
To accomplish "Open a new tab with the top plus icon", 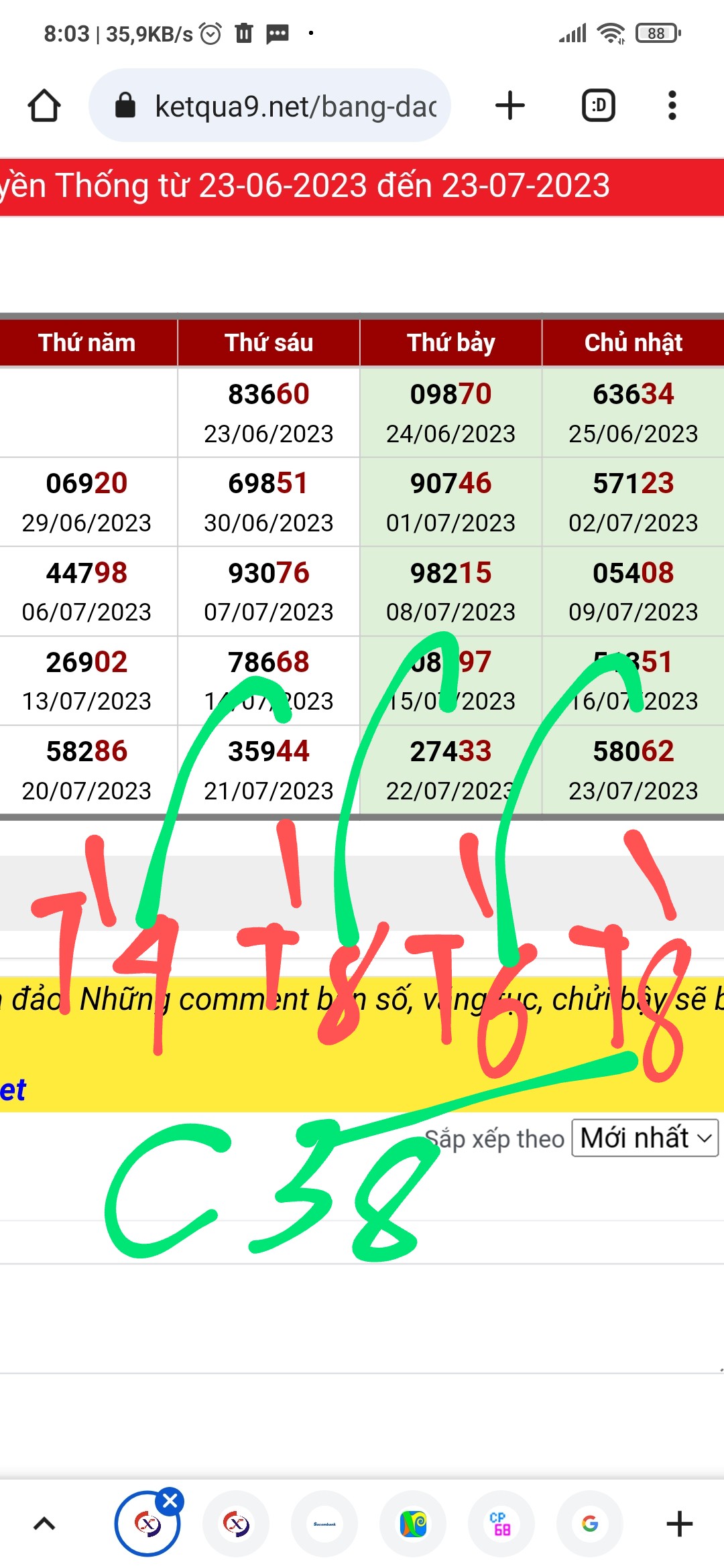I will [x=510, y=106].
